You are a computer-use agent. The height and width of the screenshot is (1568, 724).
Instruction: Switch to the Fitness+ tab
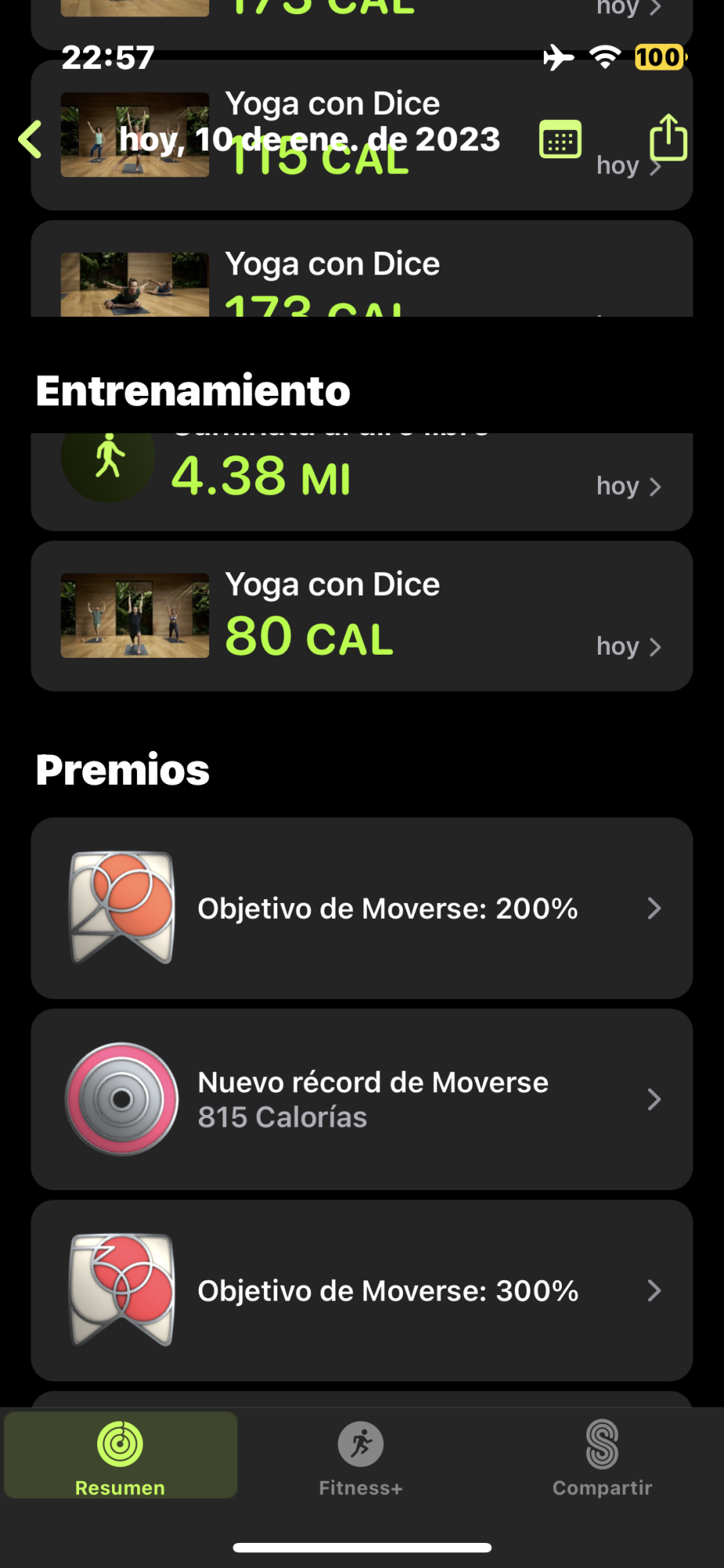[x=360, y=1457]
